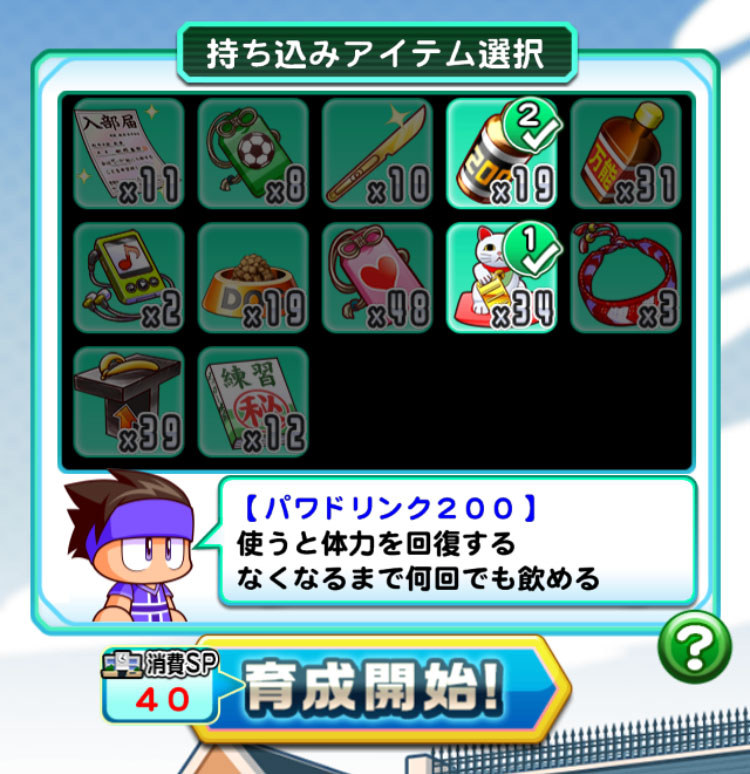Select the music player item x2
Screen dimensions: 750x774
(x=127, y=277)
